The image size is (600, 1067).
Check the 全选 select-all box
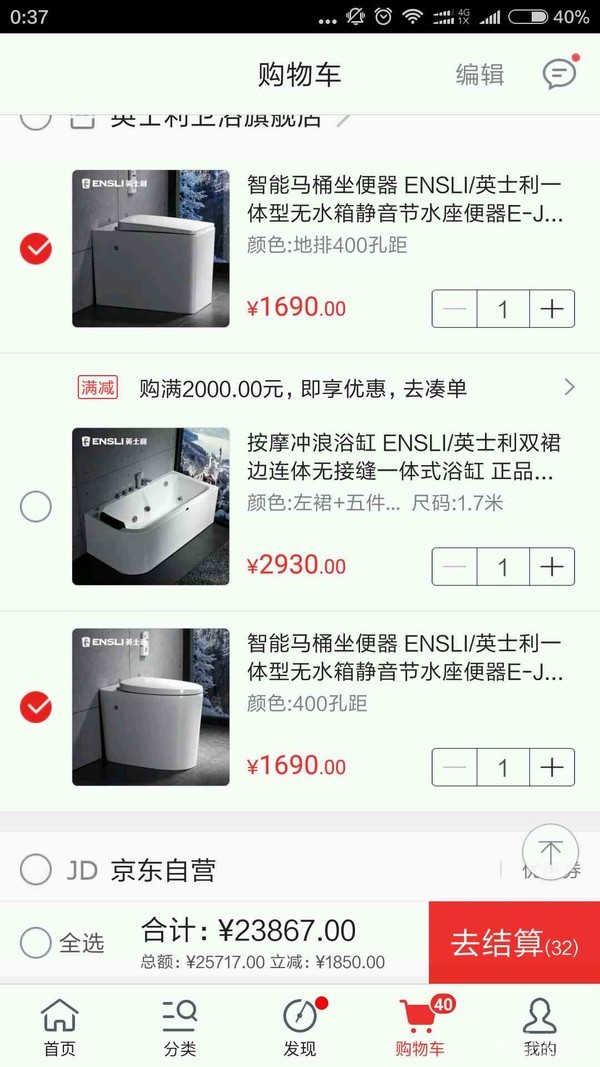[x=36, y=942]
